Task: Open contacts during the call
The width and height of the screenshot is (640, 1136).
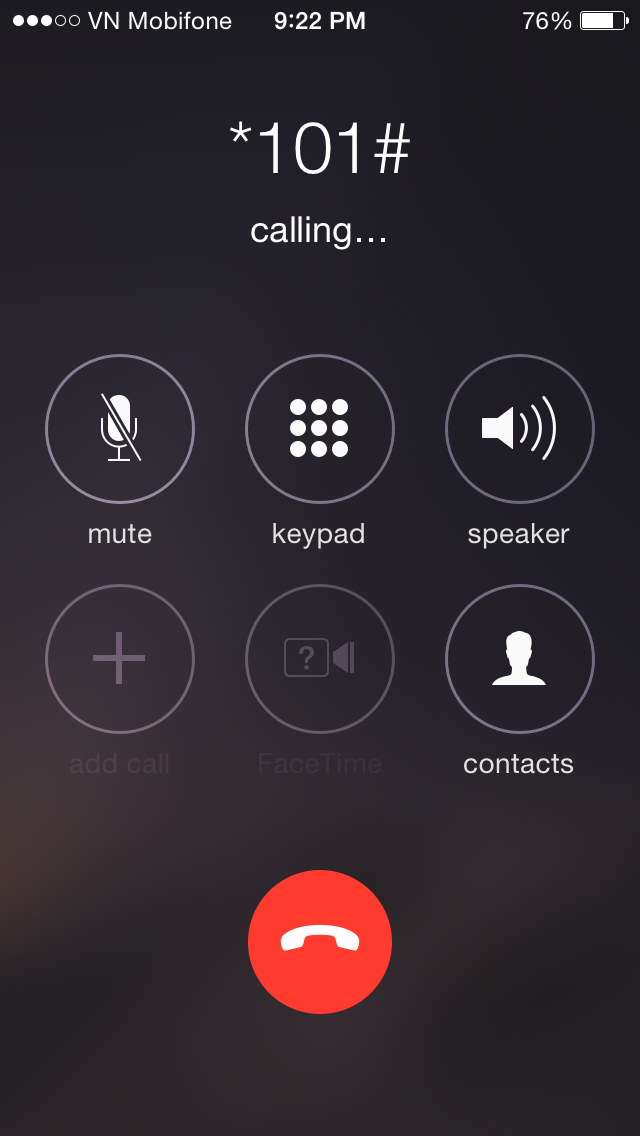Action: [519, 659]
